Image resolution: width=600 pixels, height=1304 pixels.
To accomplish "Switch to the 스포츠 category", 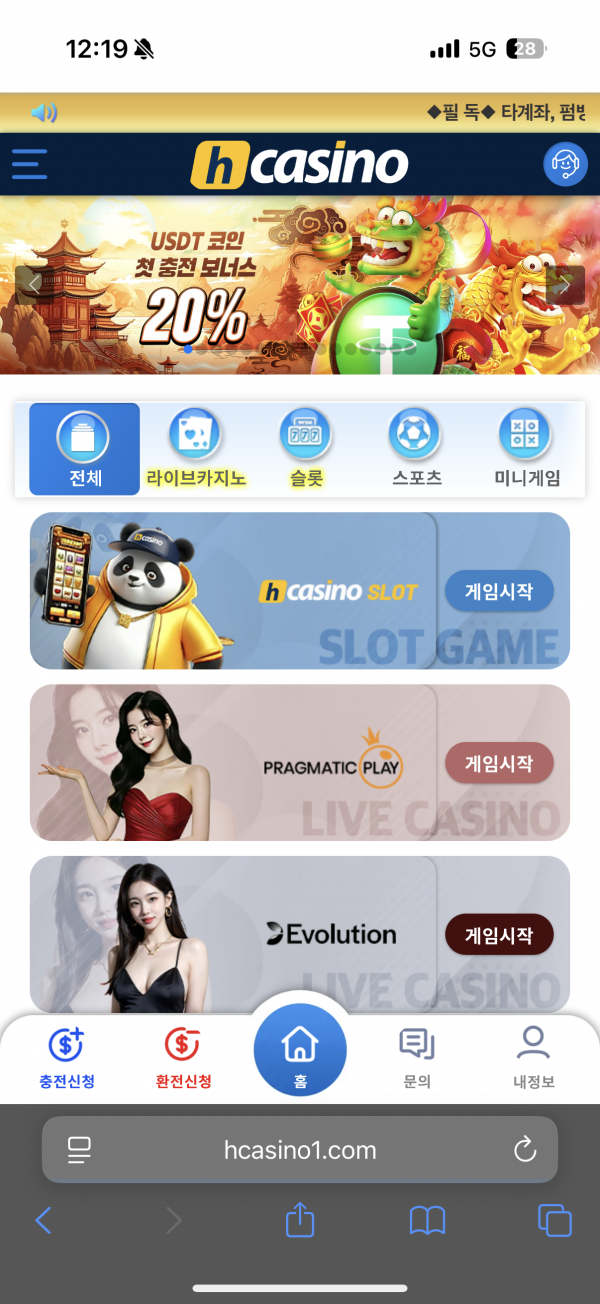I will pyautogui.click(x=416, y=449).
